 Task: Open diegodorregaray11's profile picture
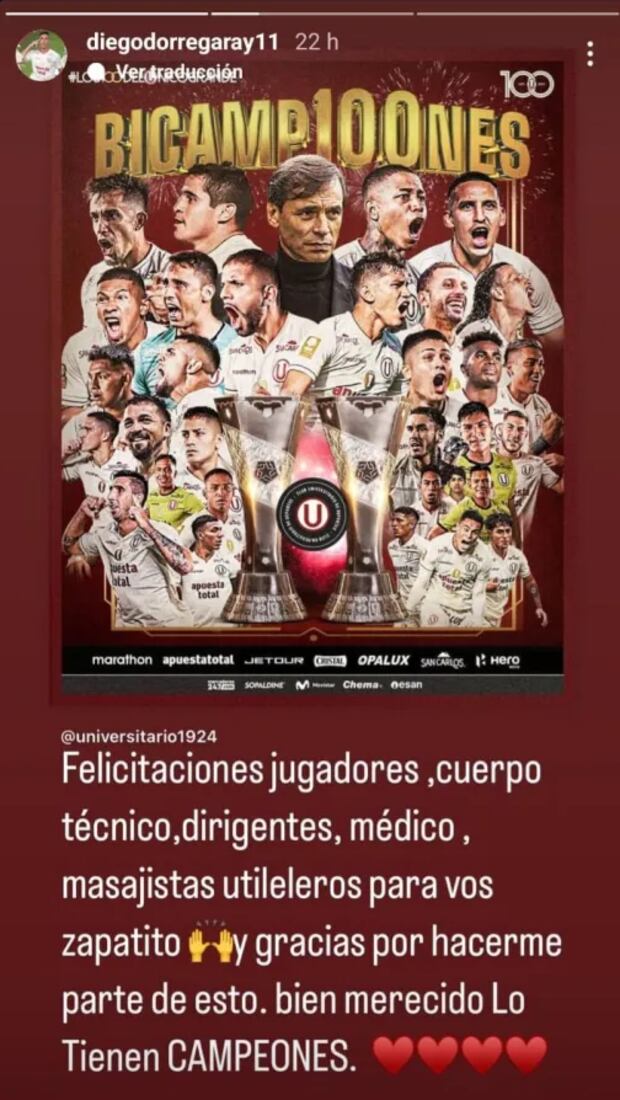click(41, 55)
